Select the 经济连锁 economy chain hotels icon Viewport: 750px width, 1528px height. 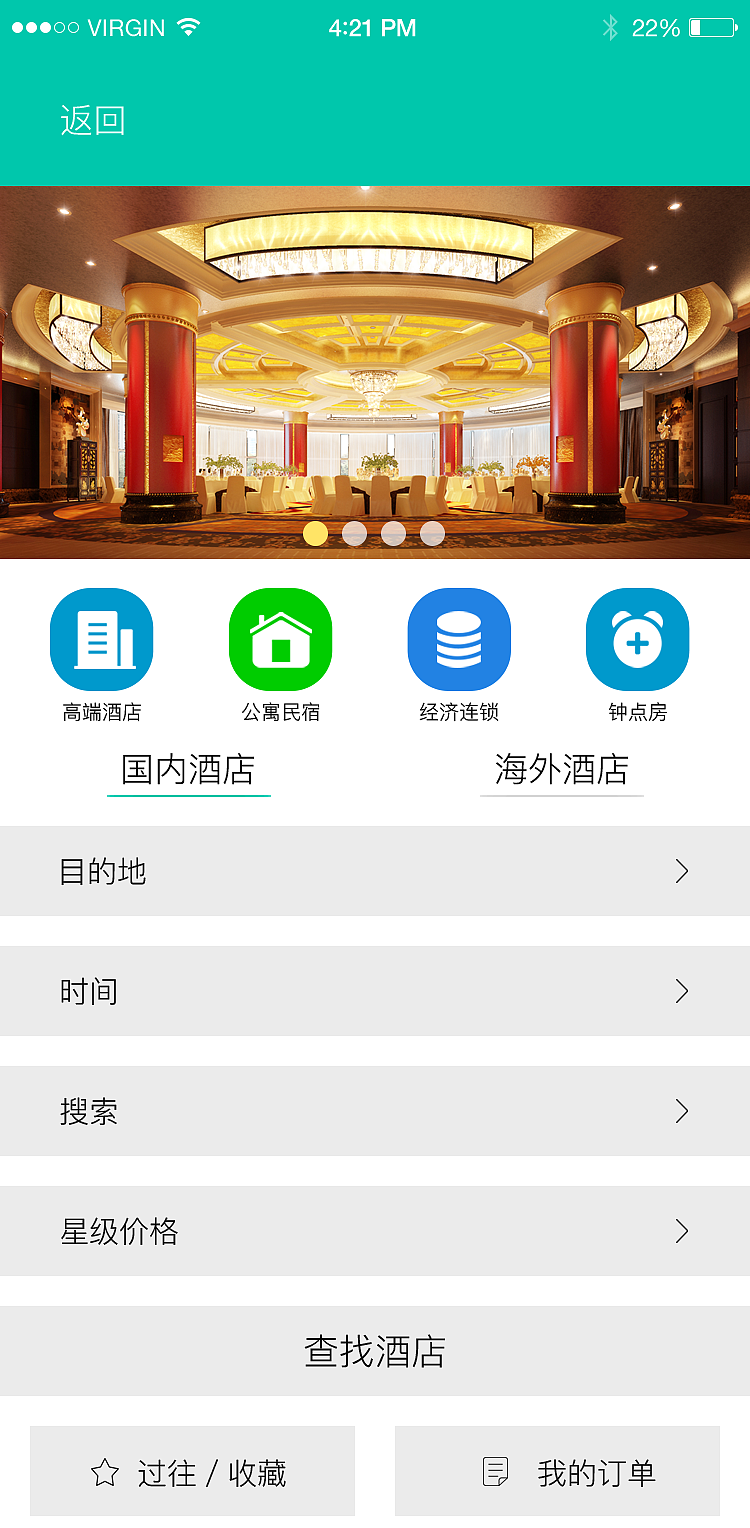[x=459, y=638]
